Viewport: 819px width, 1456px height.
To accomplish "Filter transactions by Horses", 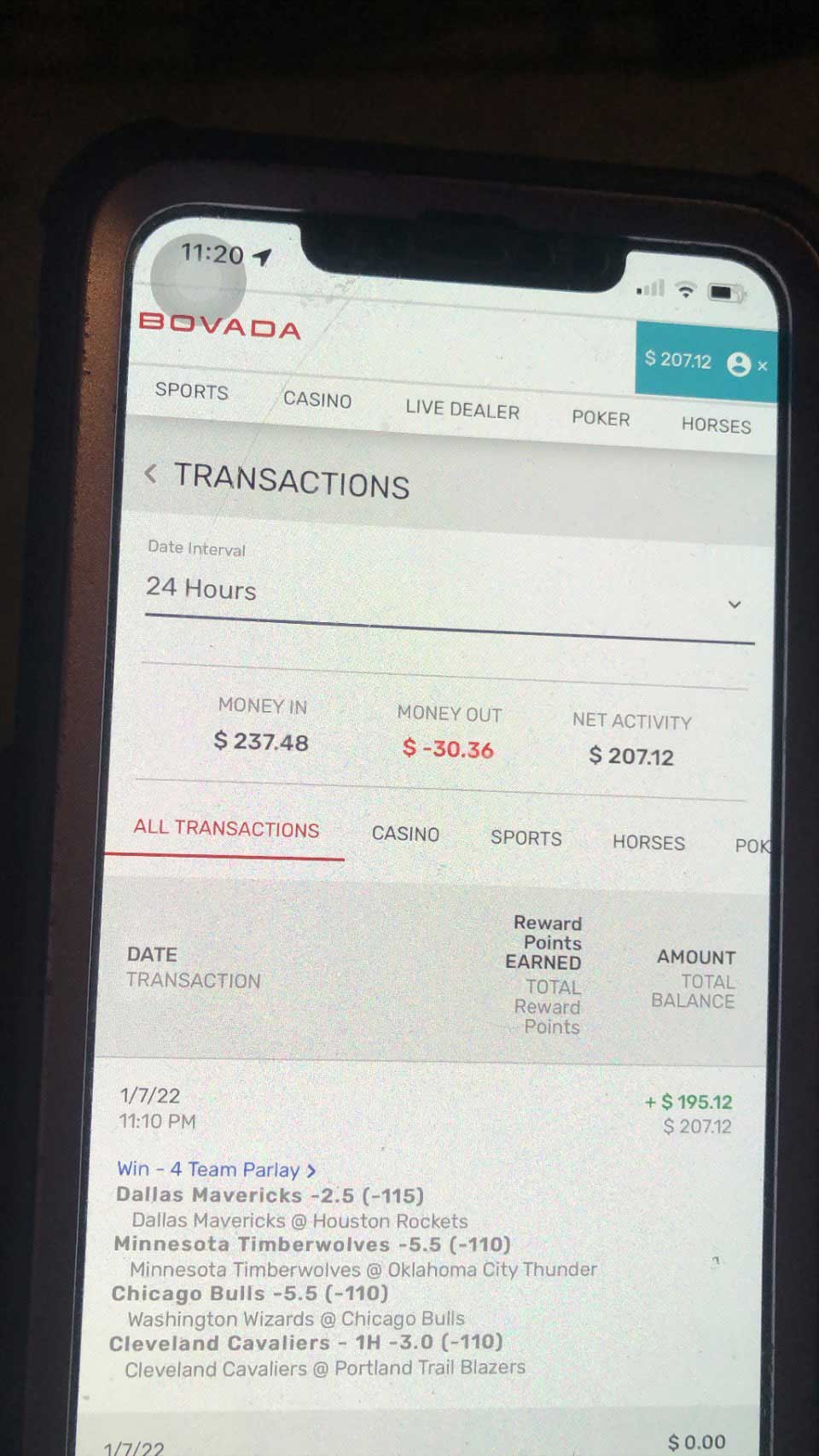I will (x=648, y=842).
